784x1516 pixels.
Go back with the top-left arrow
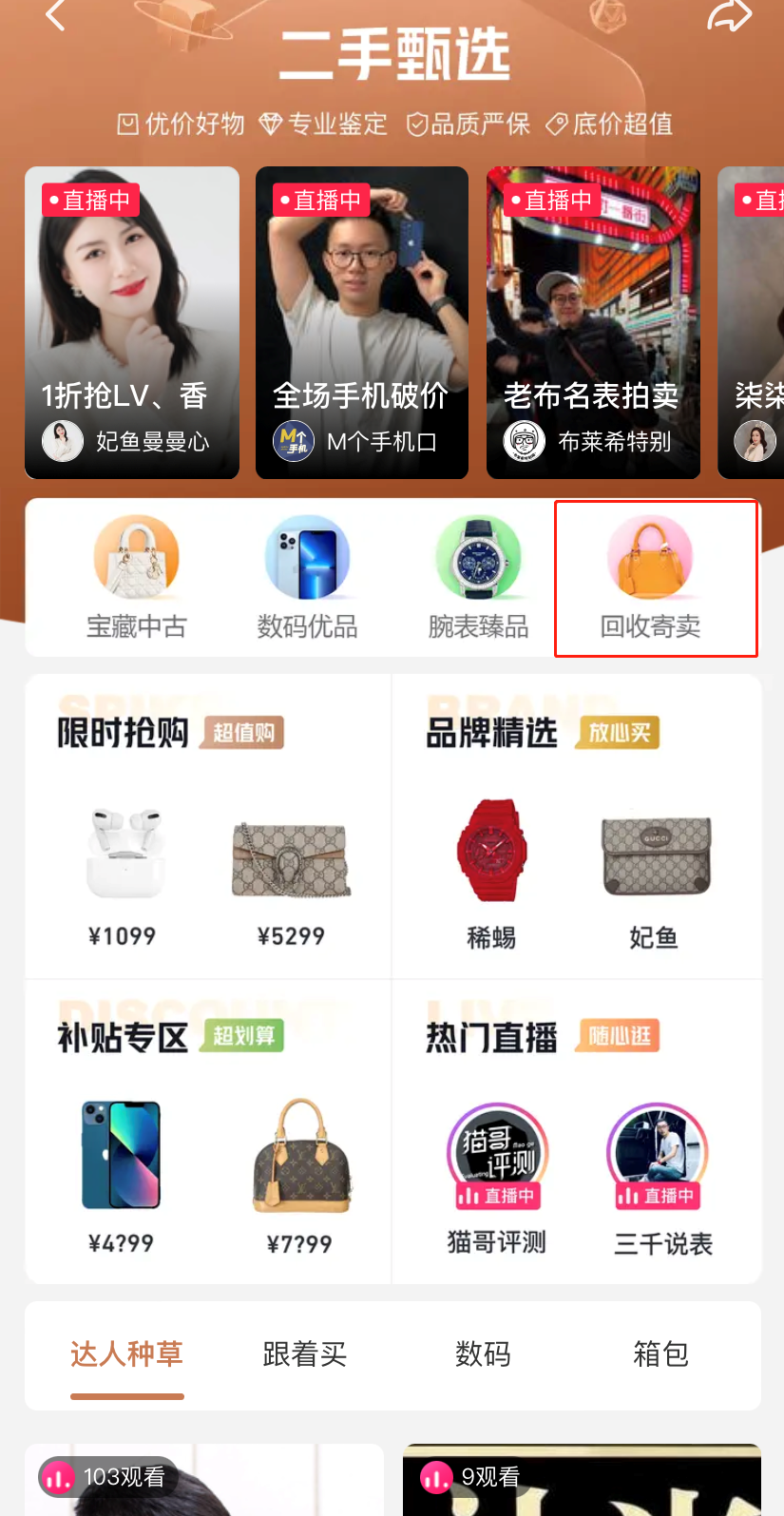(x=55, y=15)
